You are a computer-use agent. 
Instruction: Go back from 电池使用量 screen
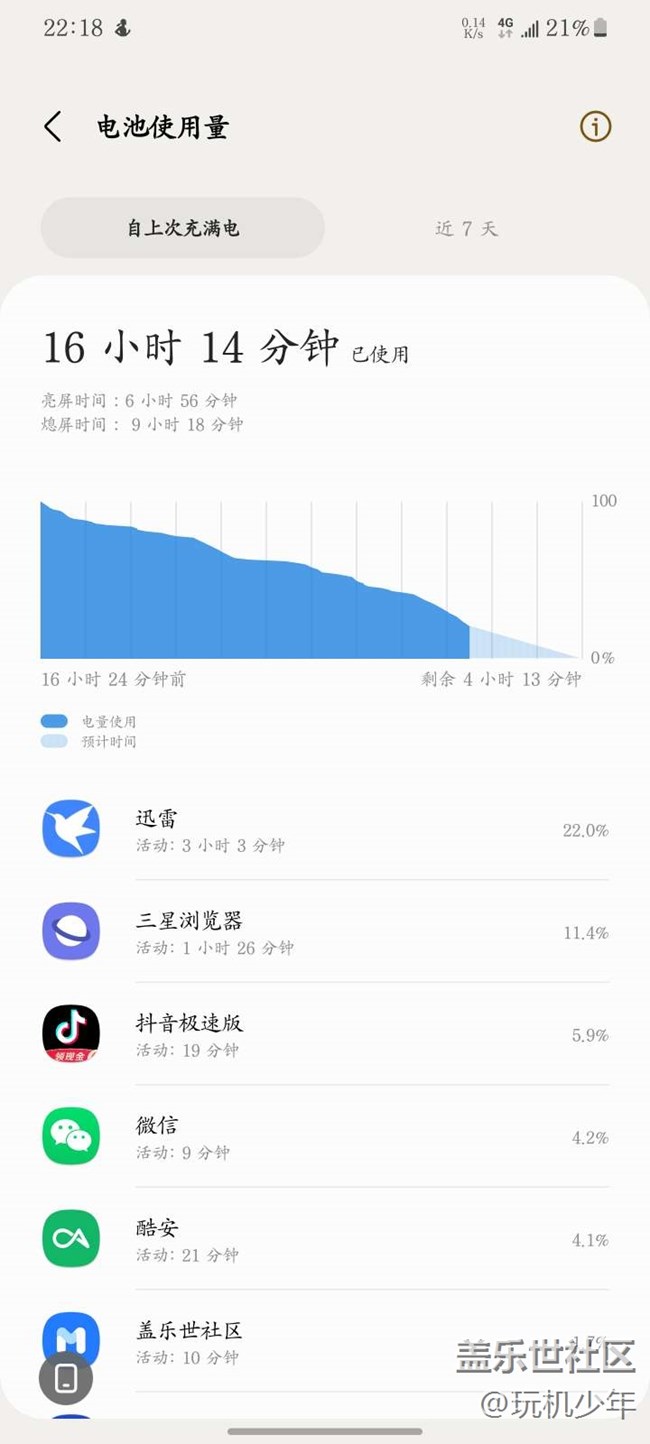[x=53, y=127]
